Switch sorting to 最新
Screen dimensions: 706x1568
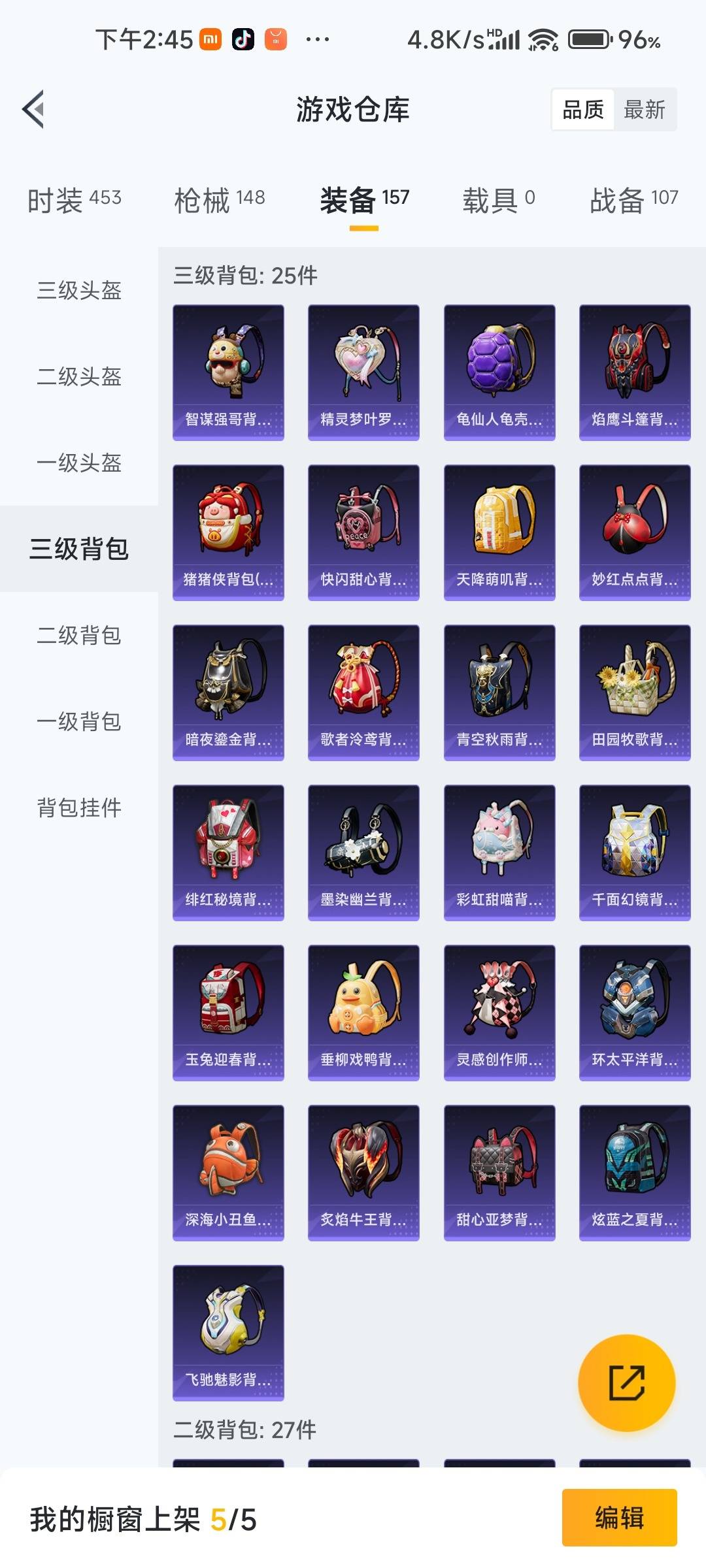coord(645,109)
